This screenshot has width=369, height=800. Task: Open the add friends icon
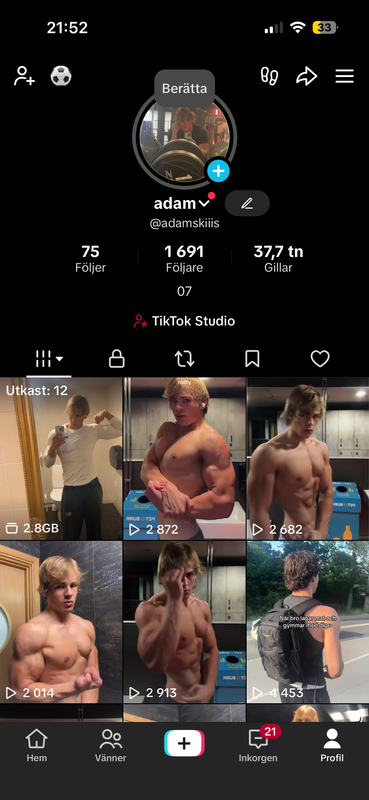pos(24,76)
